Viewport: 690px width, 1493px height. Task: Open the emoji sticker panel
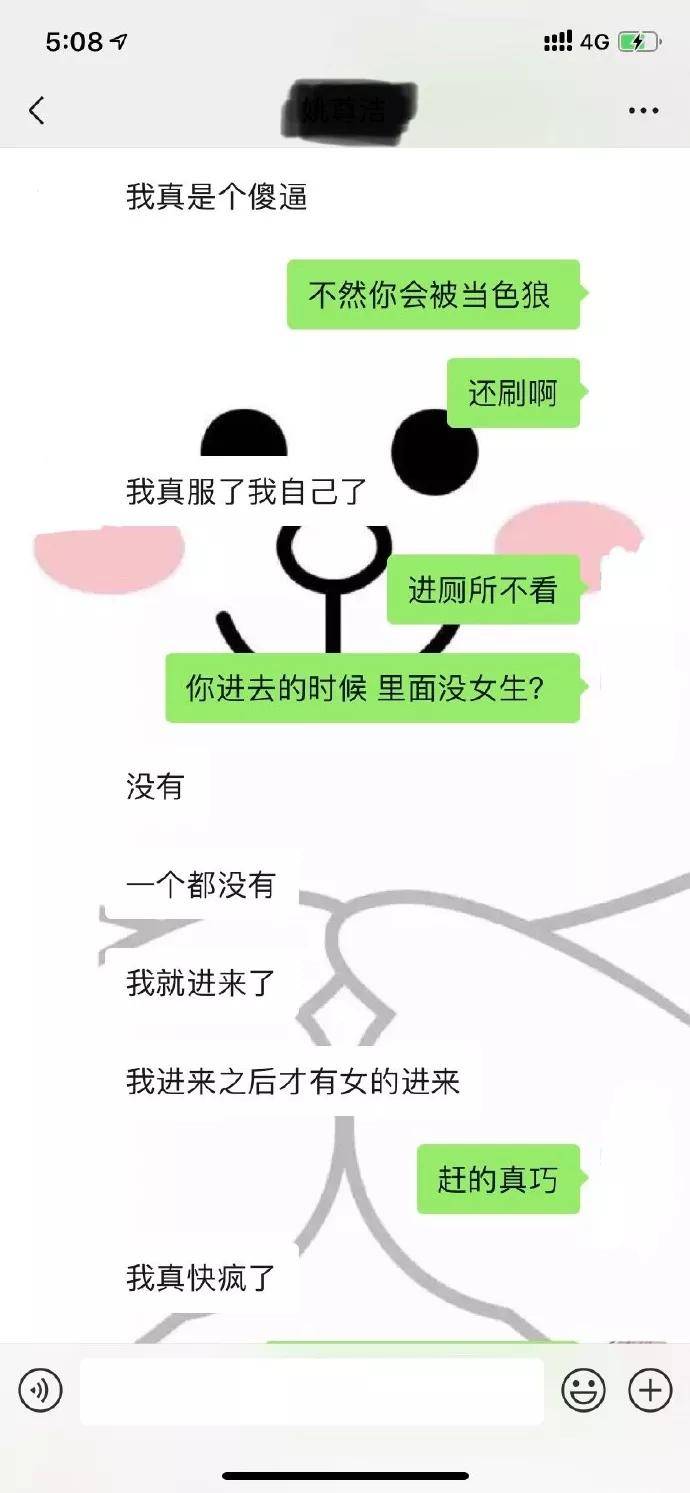coord(583,1390)
